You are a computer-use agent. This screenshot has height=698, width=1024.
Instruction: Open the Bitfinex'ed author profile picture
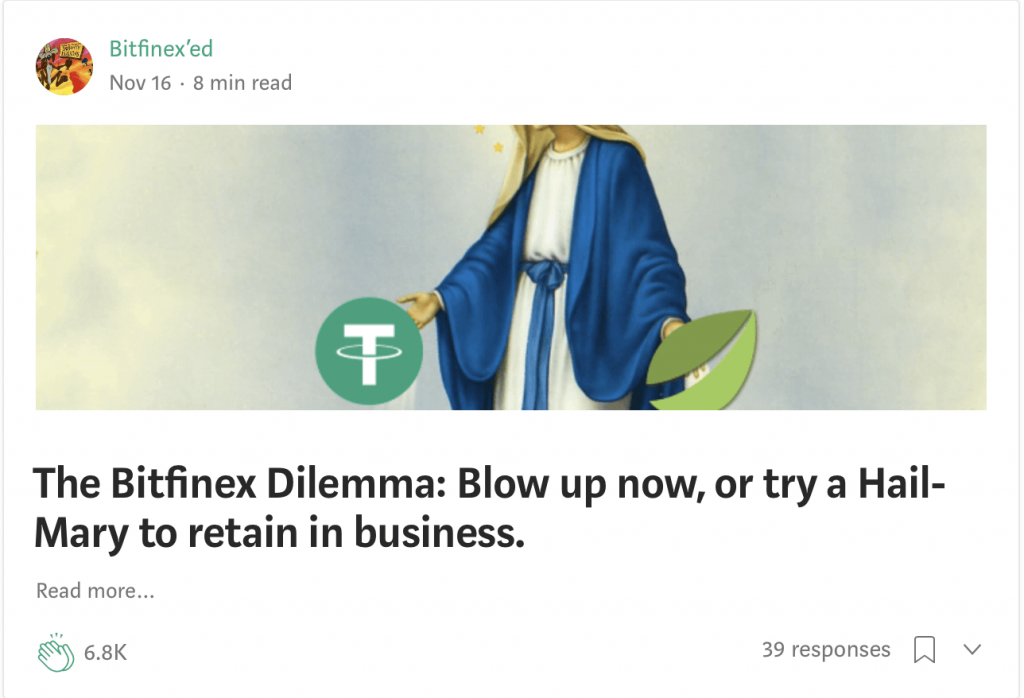64,67
